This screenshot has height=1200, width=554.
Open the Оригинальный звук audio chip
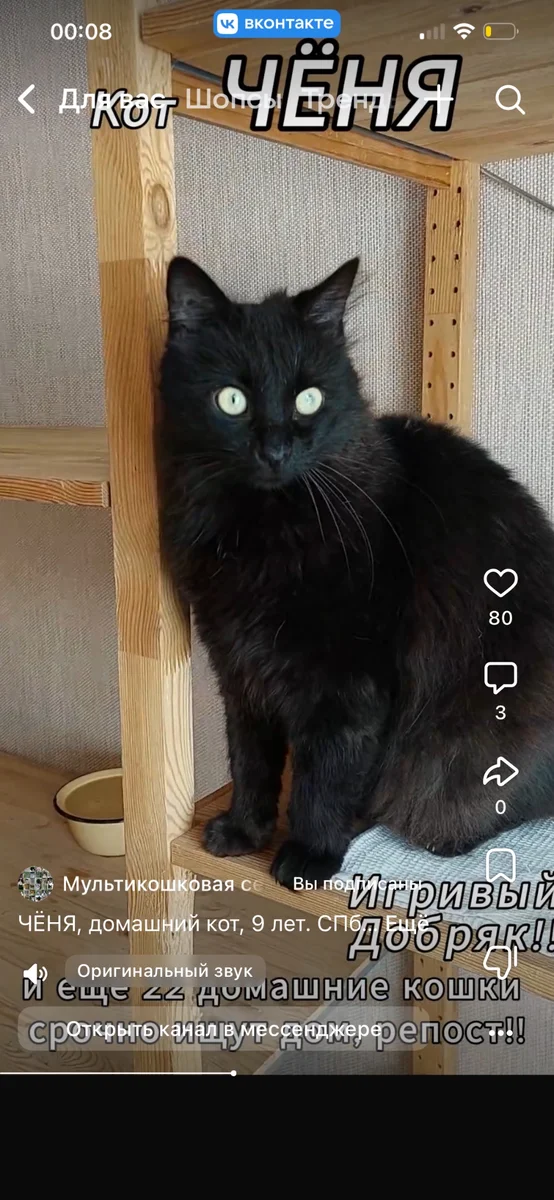165,971
